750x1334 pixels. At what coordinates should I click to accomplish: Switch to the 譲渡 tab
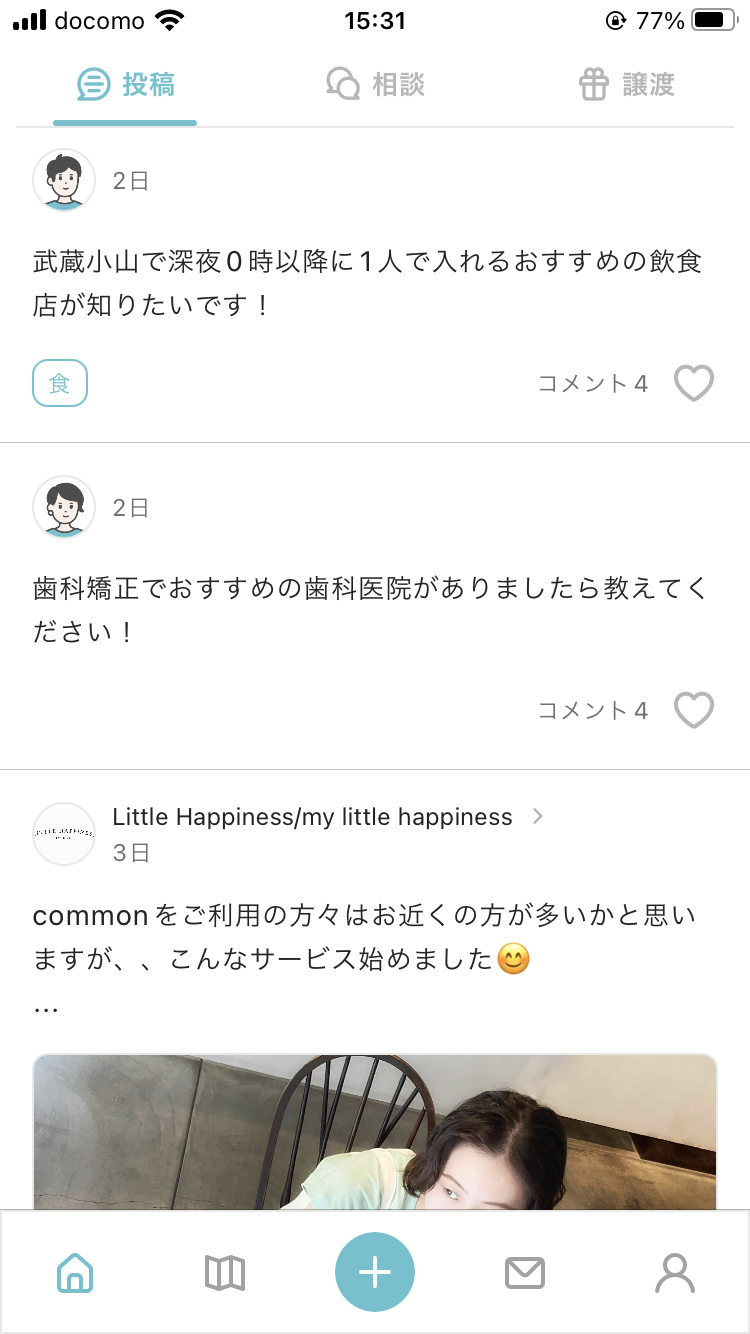coord(627,85)
